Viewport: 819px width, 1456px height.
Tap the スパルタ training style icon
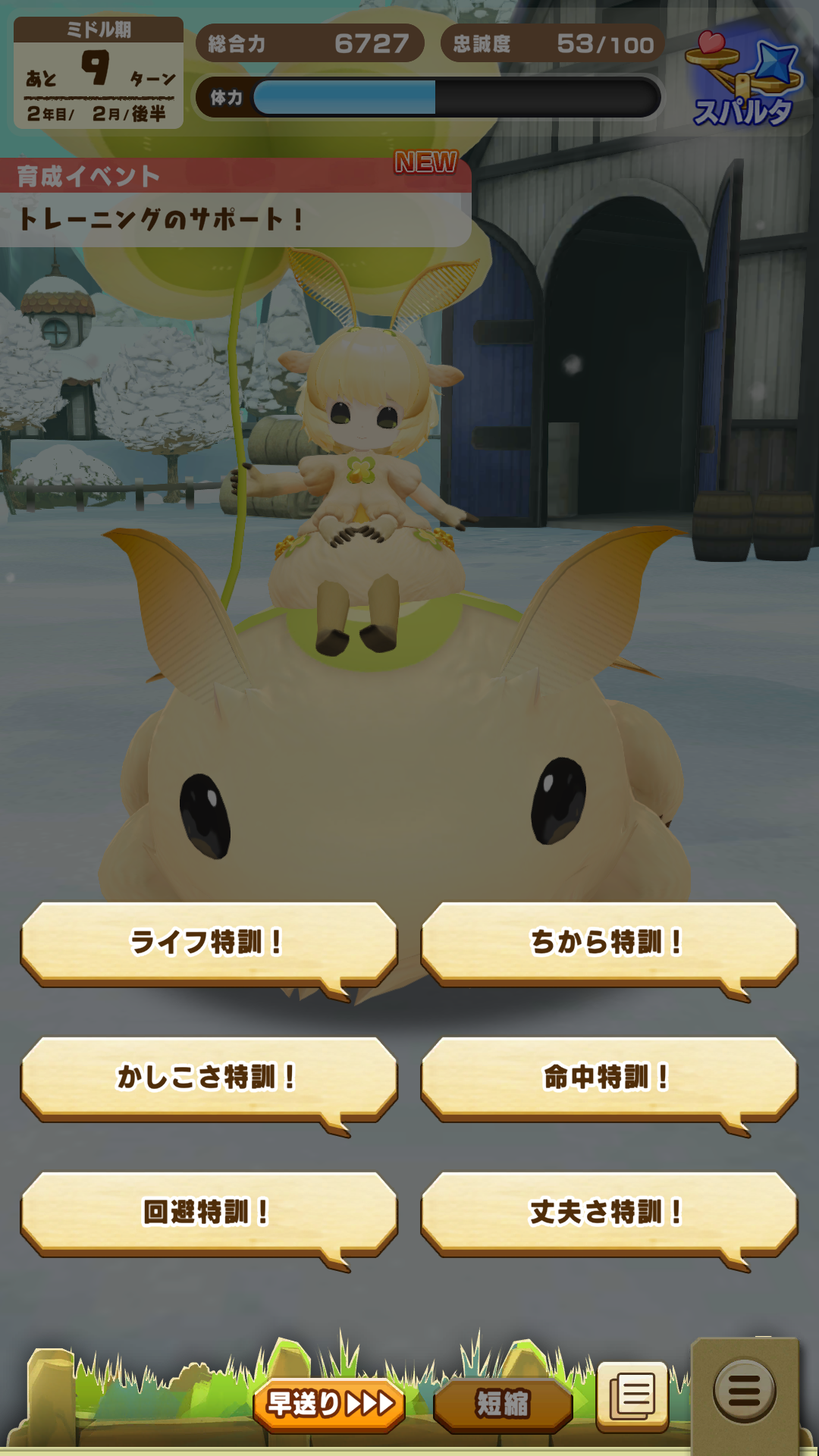(x=744, y=80)
